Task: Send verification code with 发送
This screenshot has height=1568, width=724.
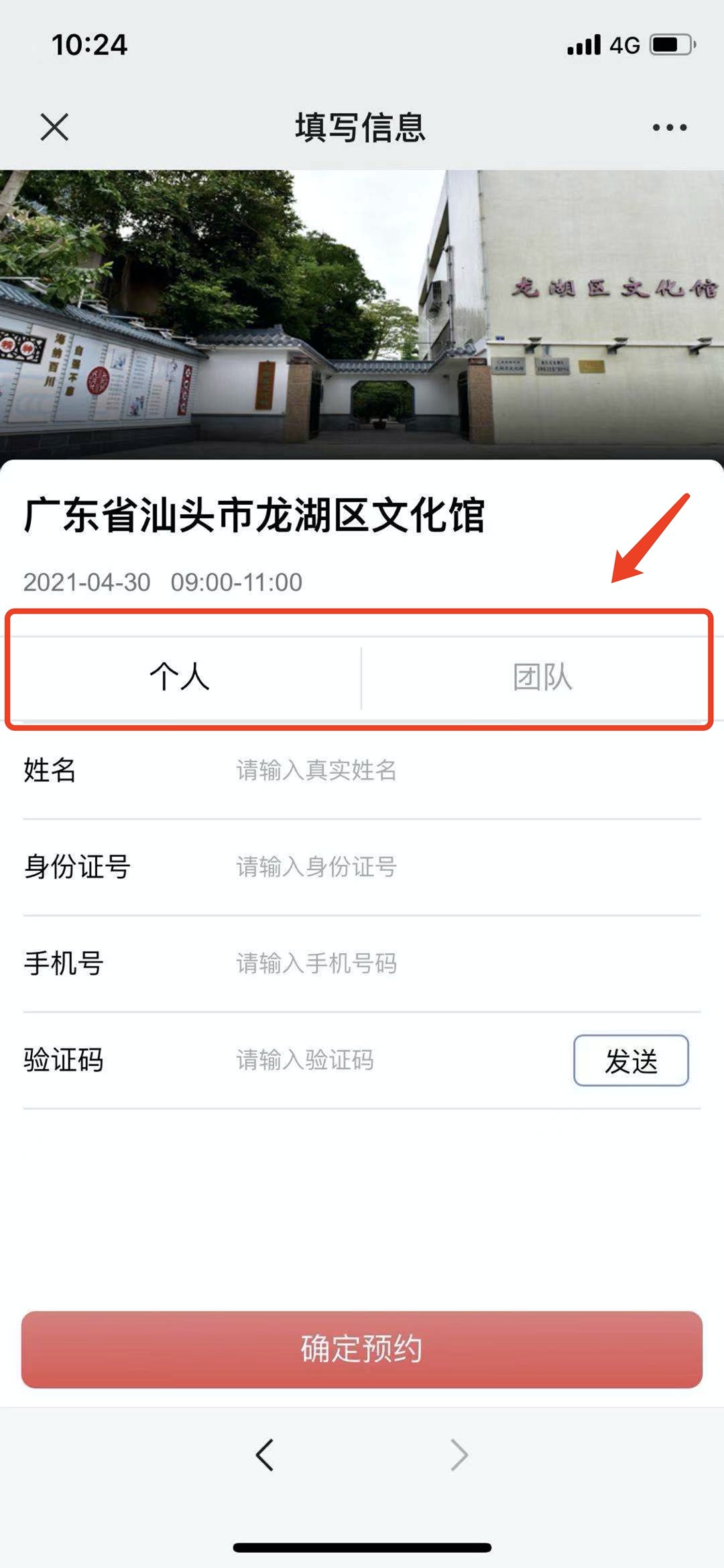Action: 630,1061
